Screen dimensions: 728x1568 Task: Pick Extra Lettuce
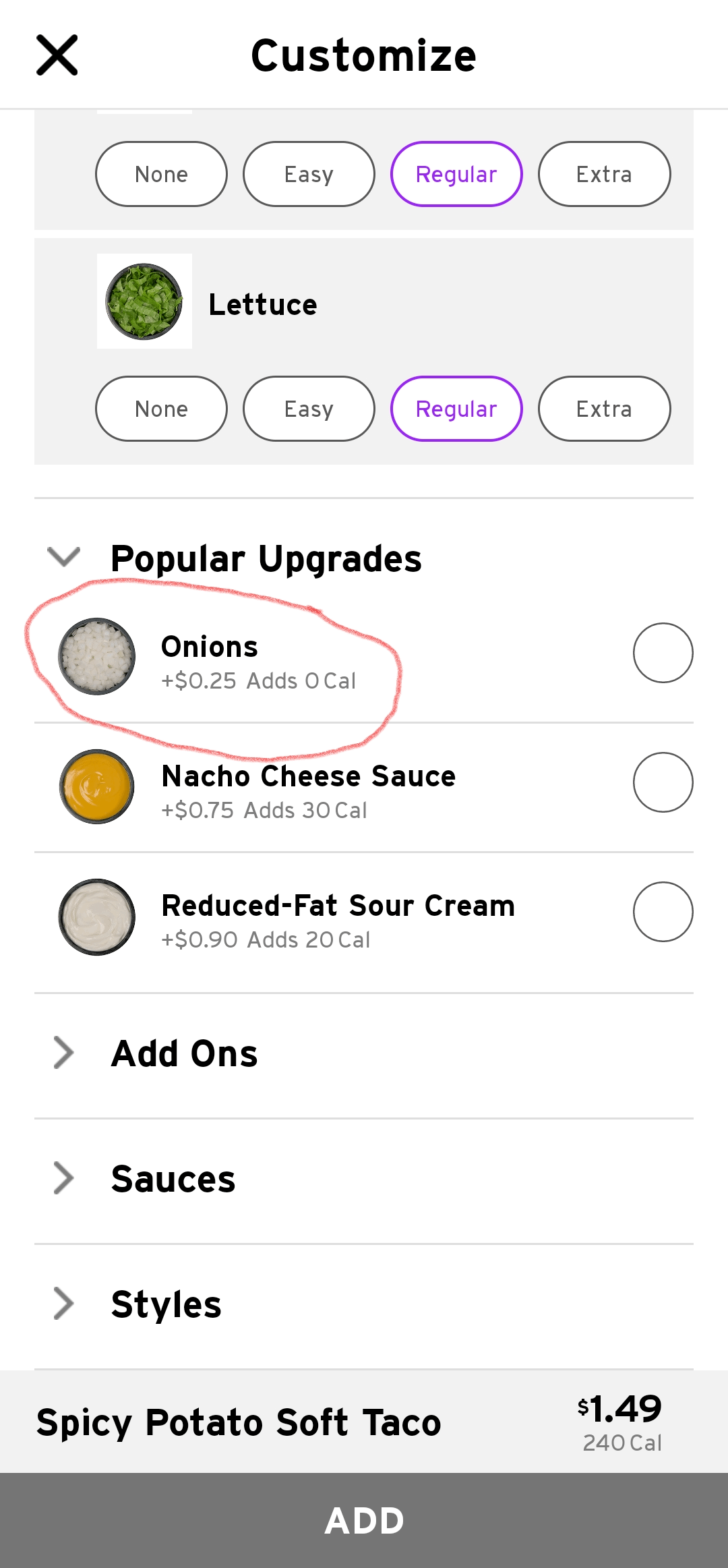604,409
